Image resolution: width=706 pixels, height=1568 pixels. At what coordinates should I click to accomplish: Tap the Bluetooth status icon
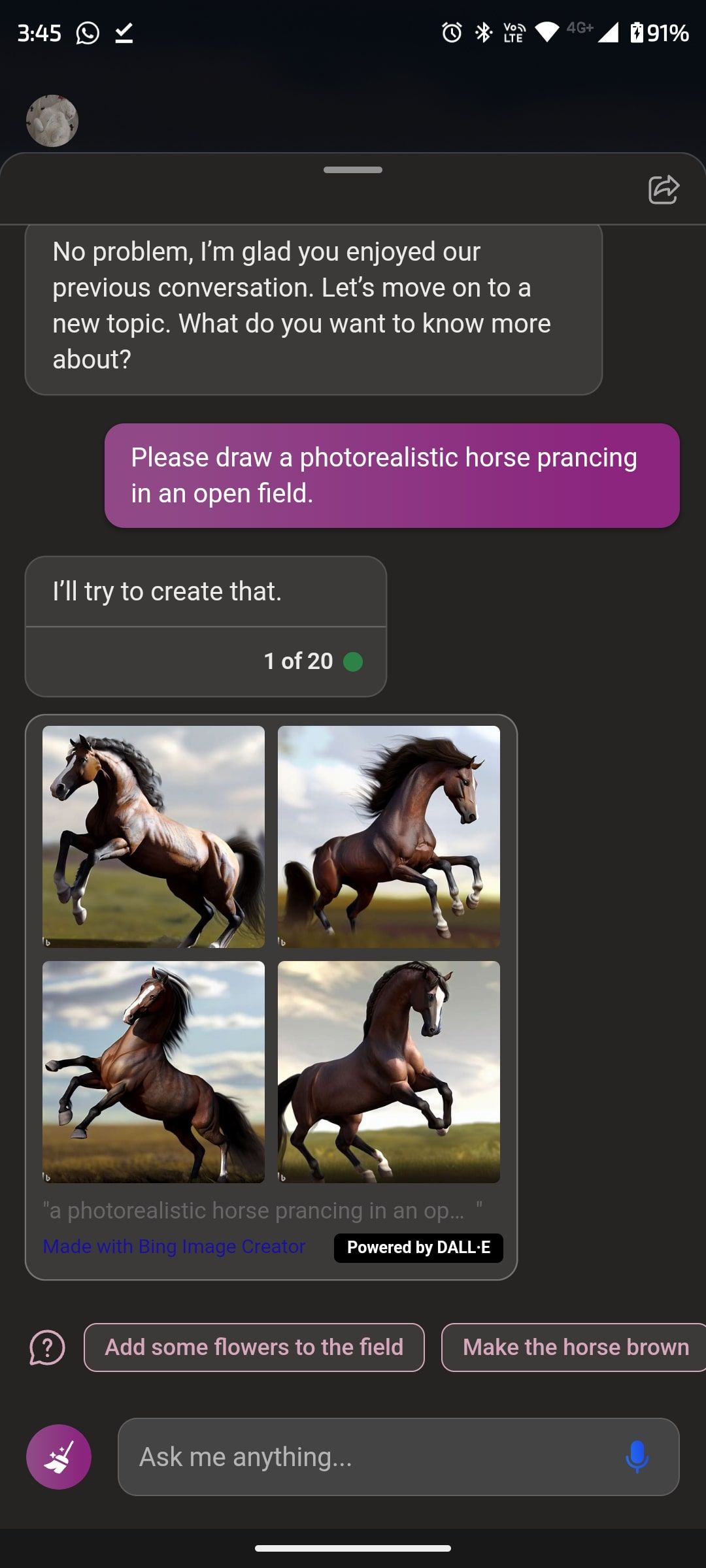pos(484,31)
